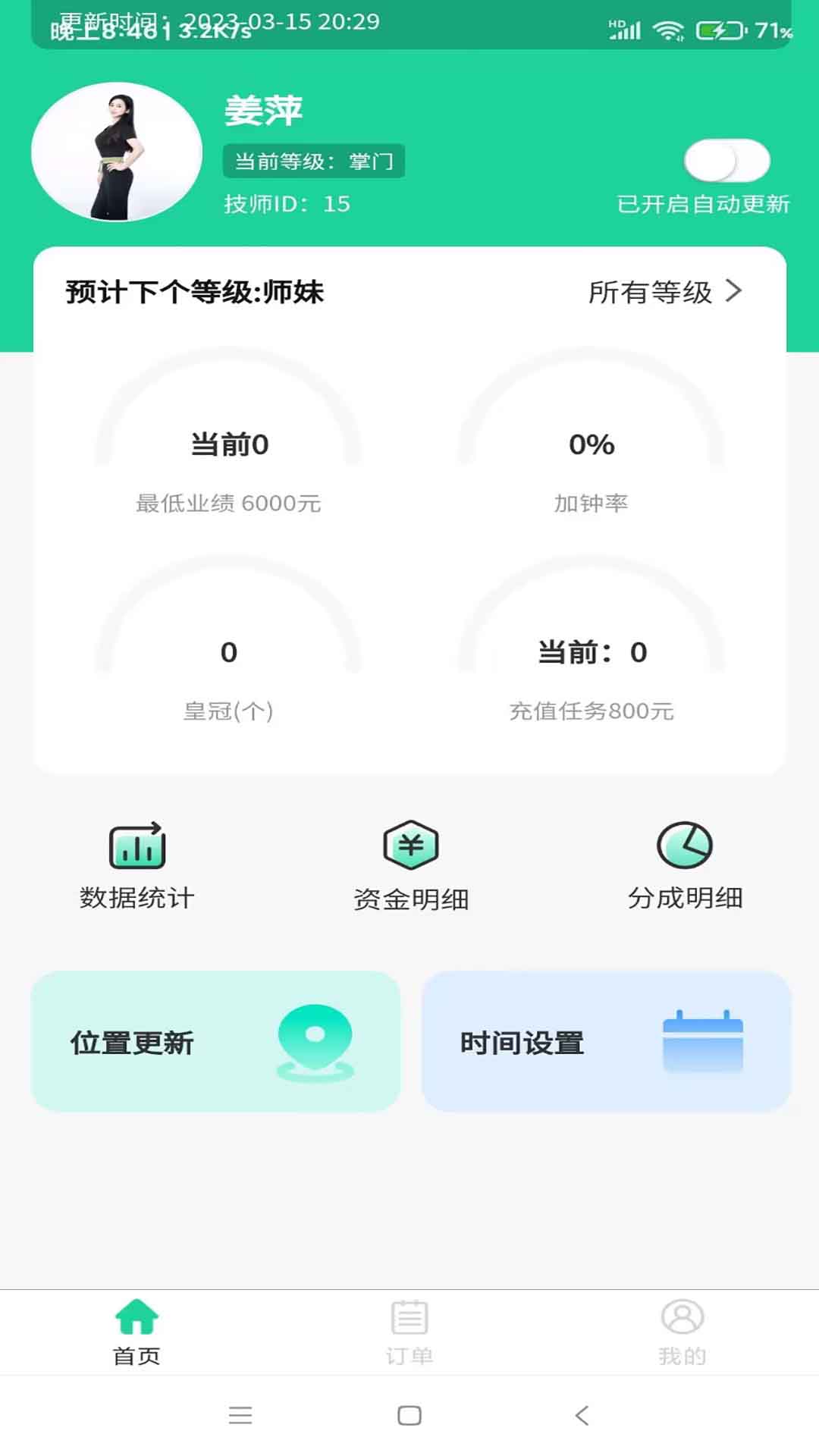819x1456 pixels.
Task: Switch to the 我的 tab
Action: 682,1332
